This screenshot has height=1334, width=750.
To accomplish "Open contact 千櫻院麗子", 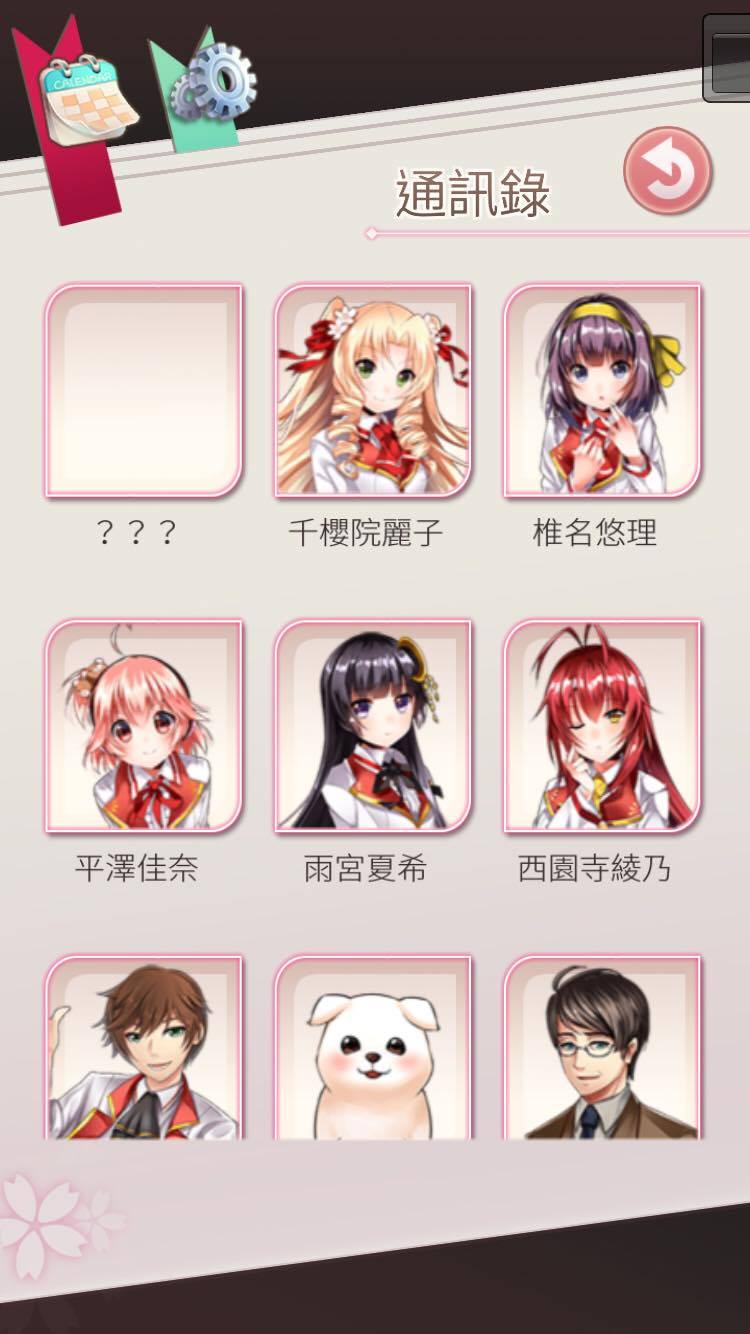I will pos(372,391).
